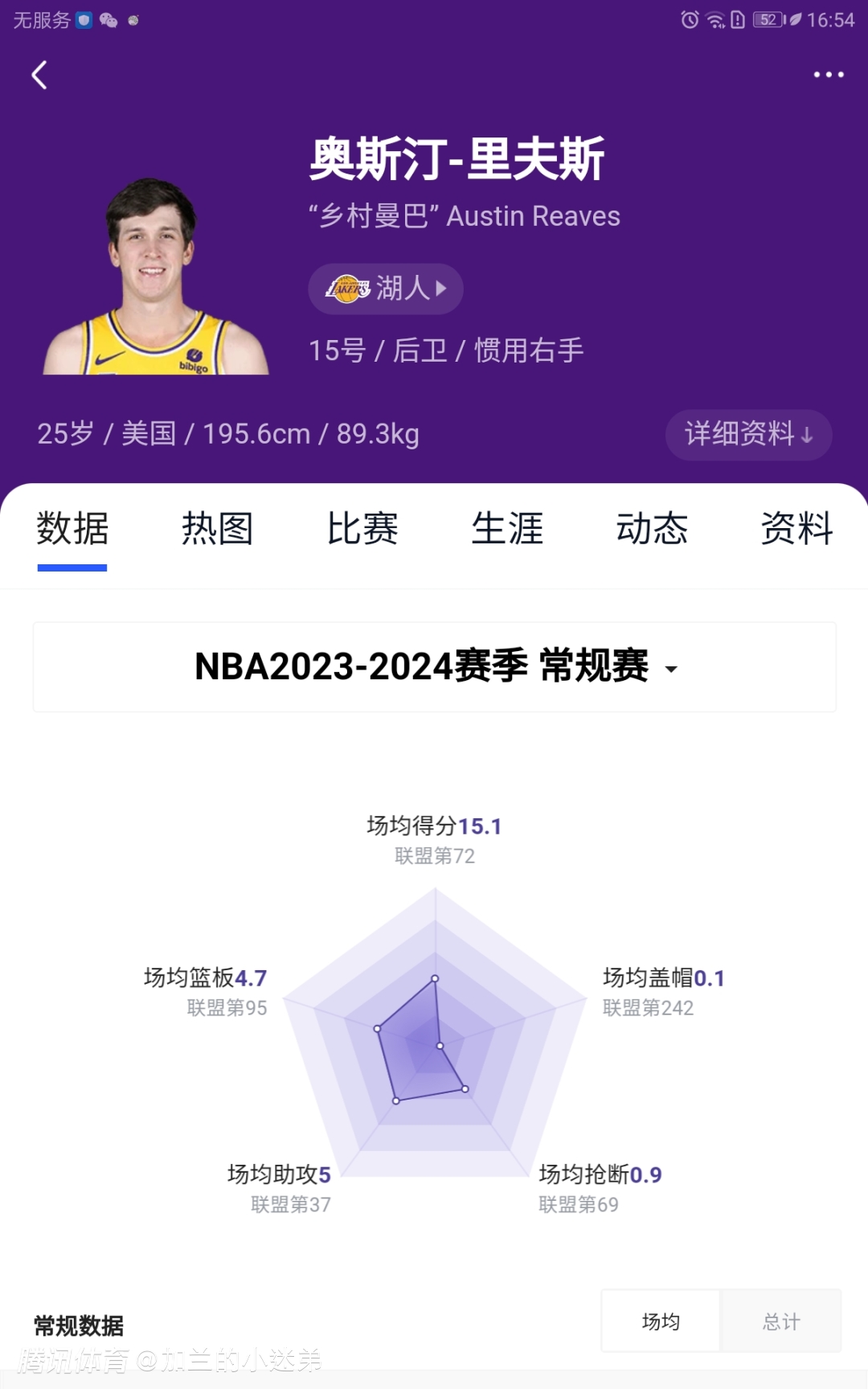This screenshot has height=1389, width=868.
Task: Show 场均 per-game stats
Action: [661, 1321]
